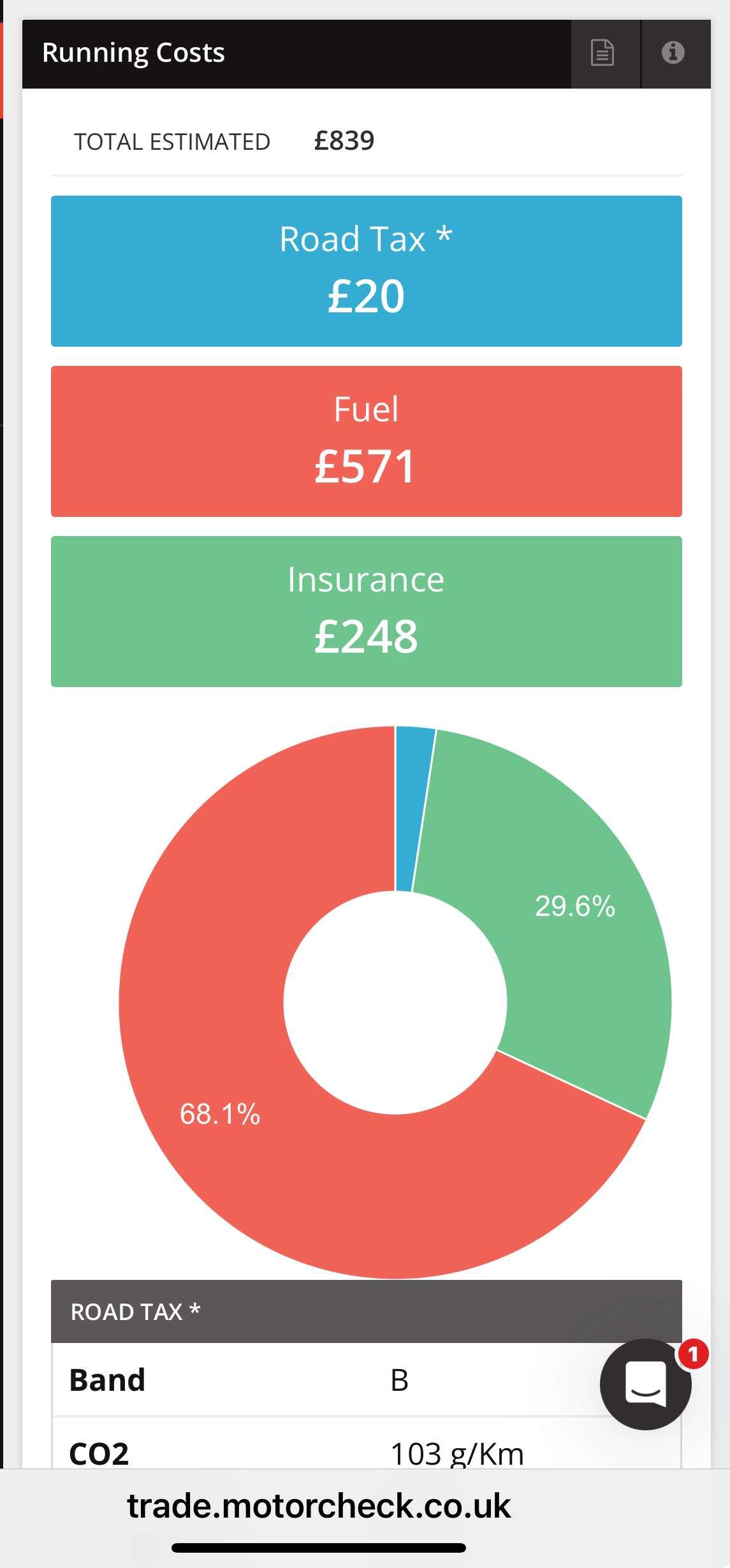Open the document report icon
Viewport: 730px width, 1568px height.
pyautogui.click(x=602, y=53)
